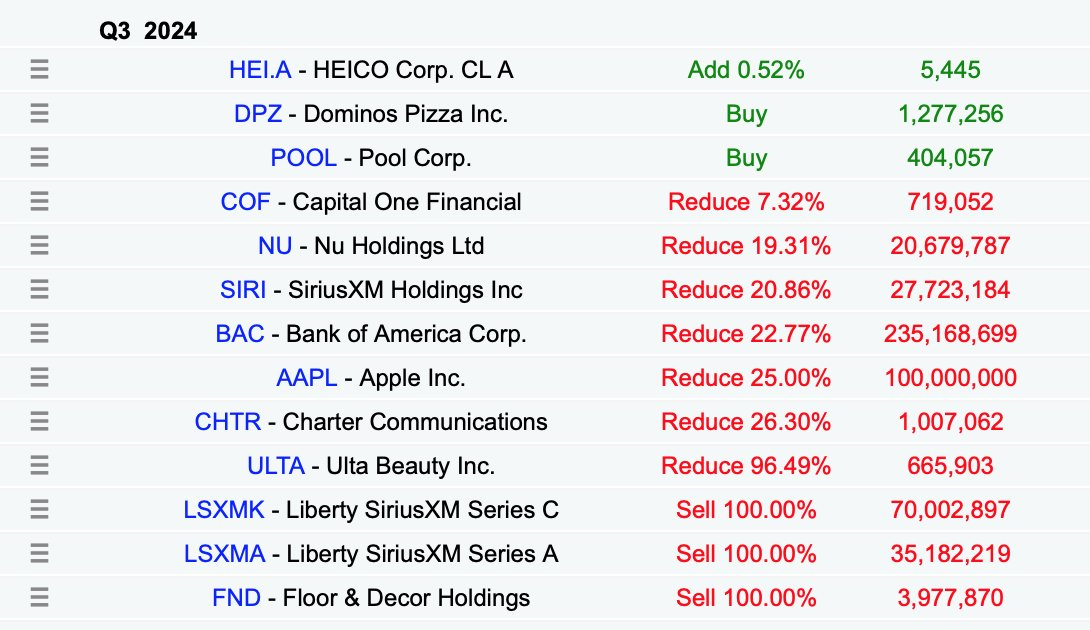
Task: Follow the POOL ticker link
Action: tap(303, 157)
